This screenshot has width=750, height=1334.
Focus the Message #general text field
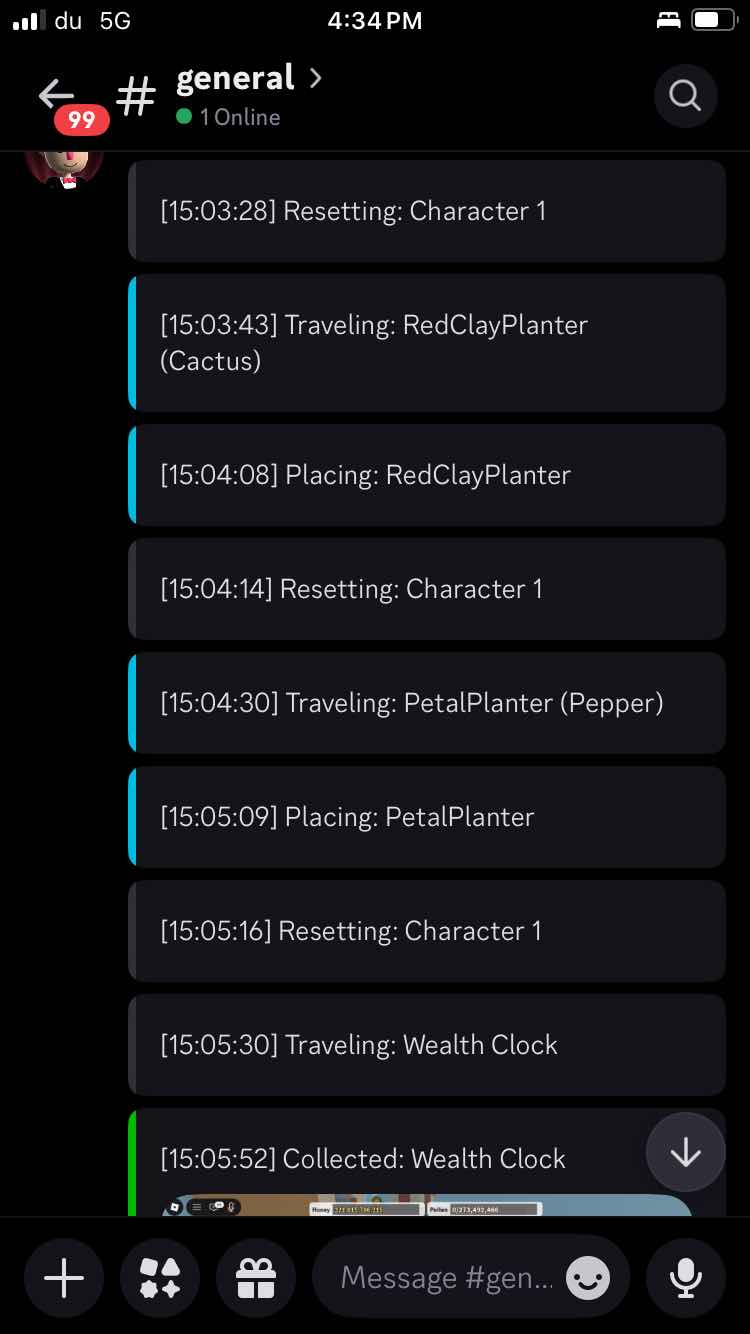coord(445,1277)
